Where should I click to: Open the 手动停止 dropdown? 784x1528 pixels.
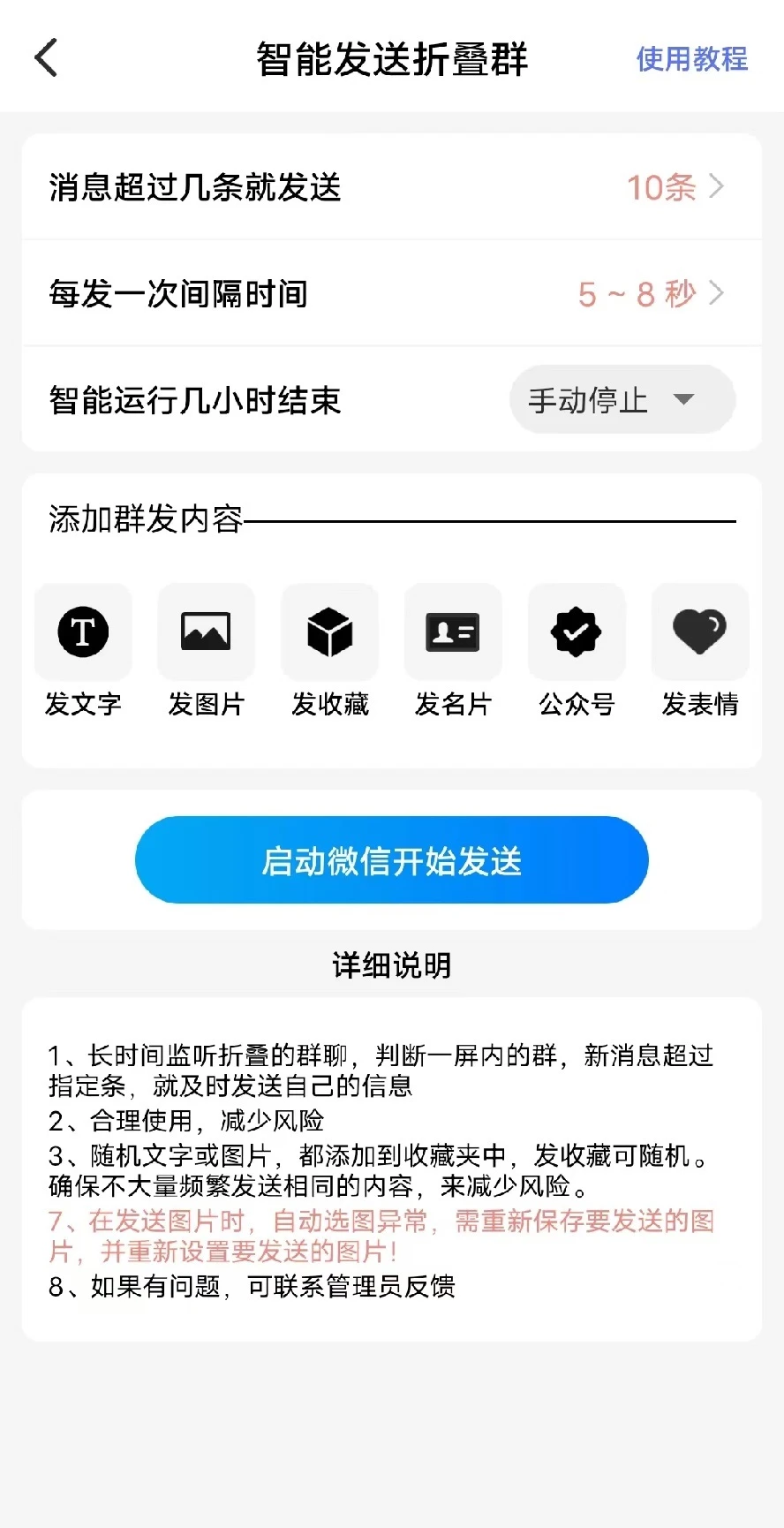[622, 399]
